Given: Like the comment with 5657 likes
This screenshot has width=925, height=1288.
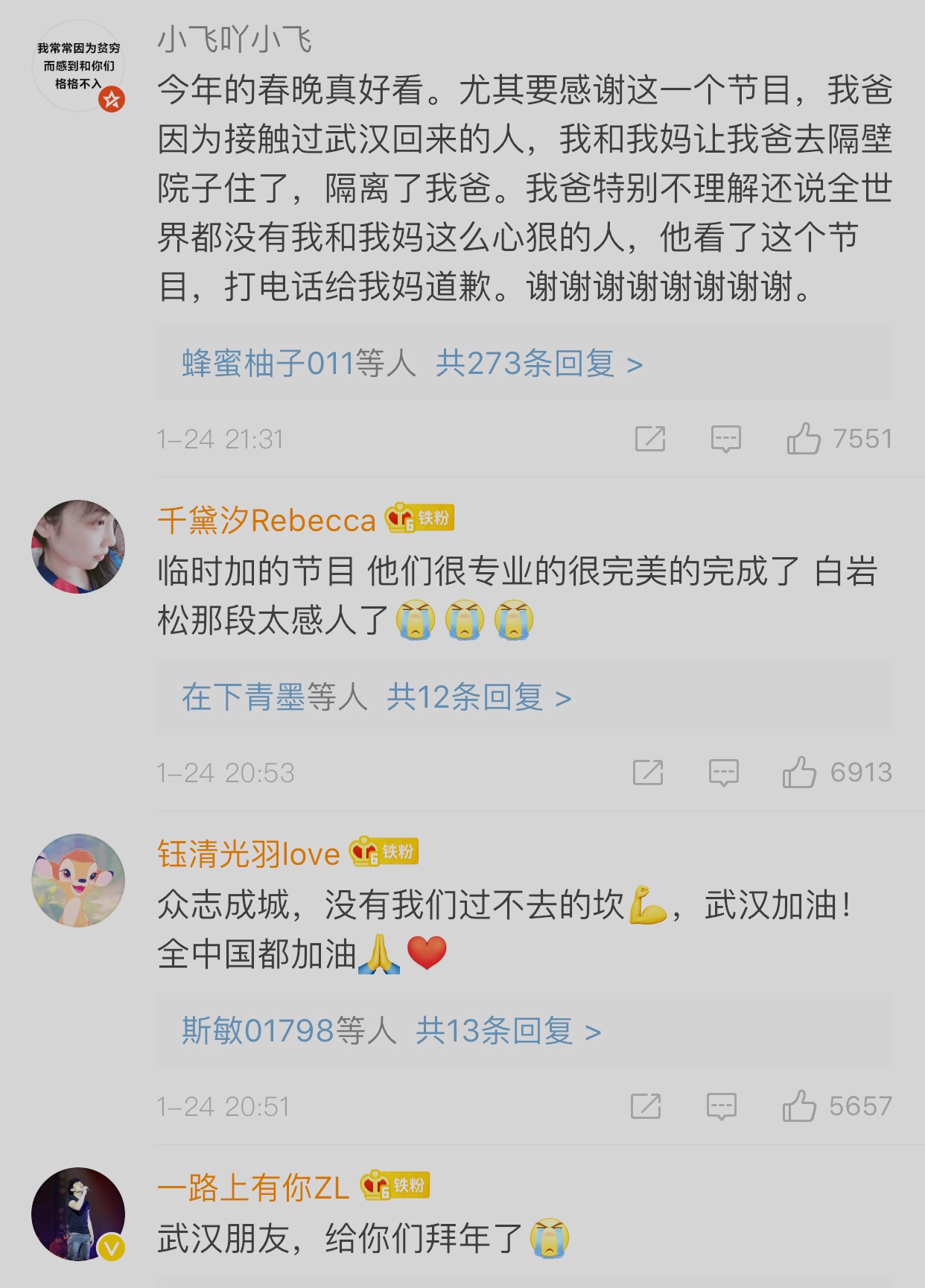Looking at the screenshot, I should 798,1105.
